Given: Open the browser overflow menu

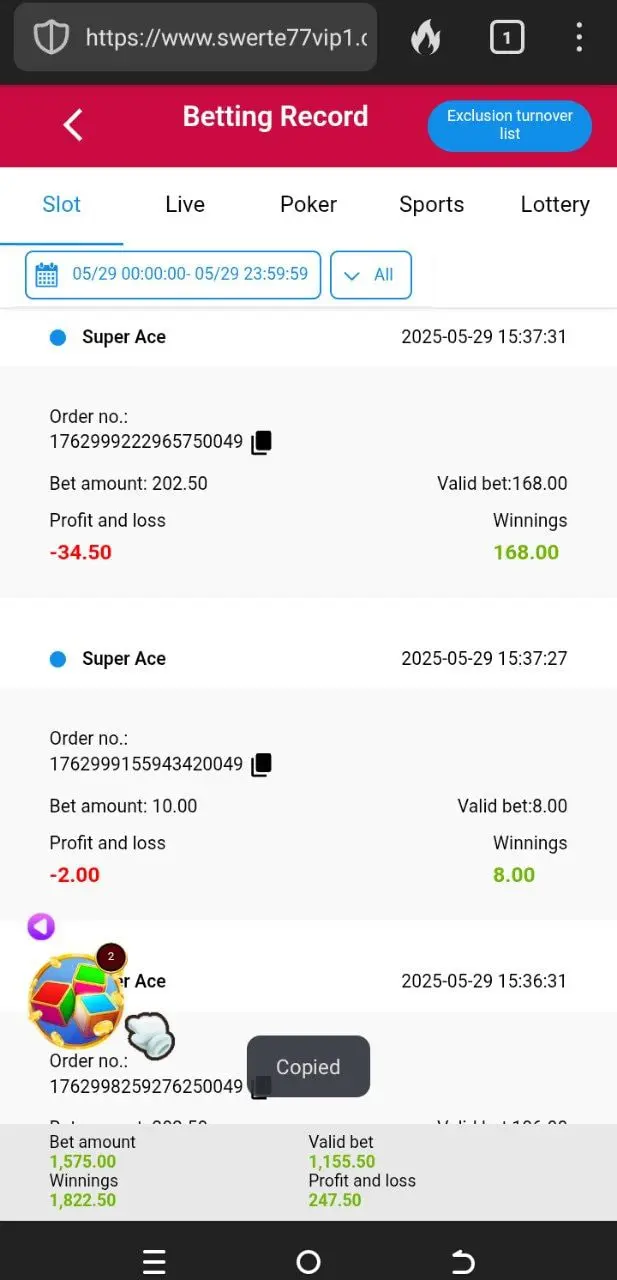Looking at the screenshot, I should pyautogui.click(x=579, y=39).
